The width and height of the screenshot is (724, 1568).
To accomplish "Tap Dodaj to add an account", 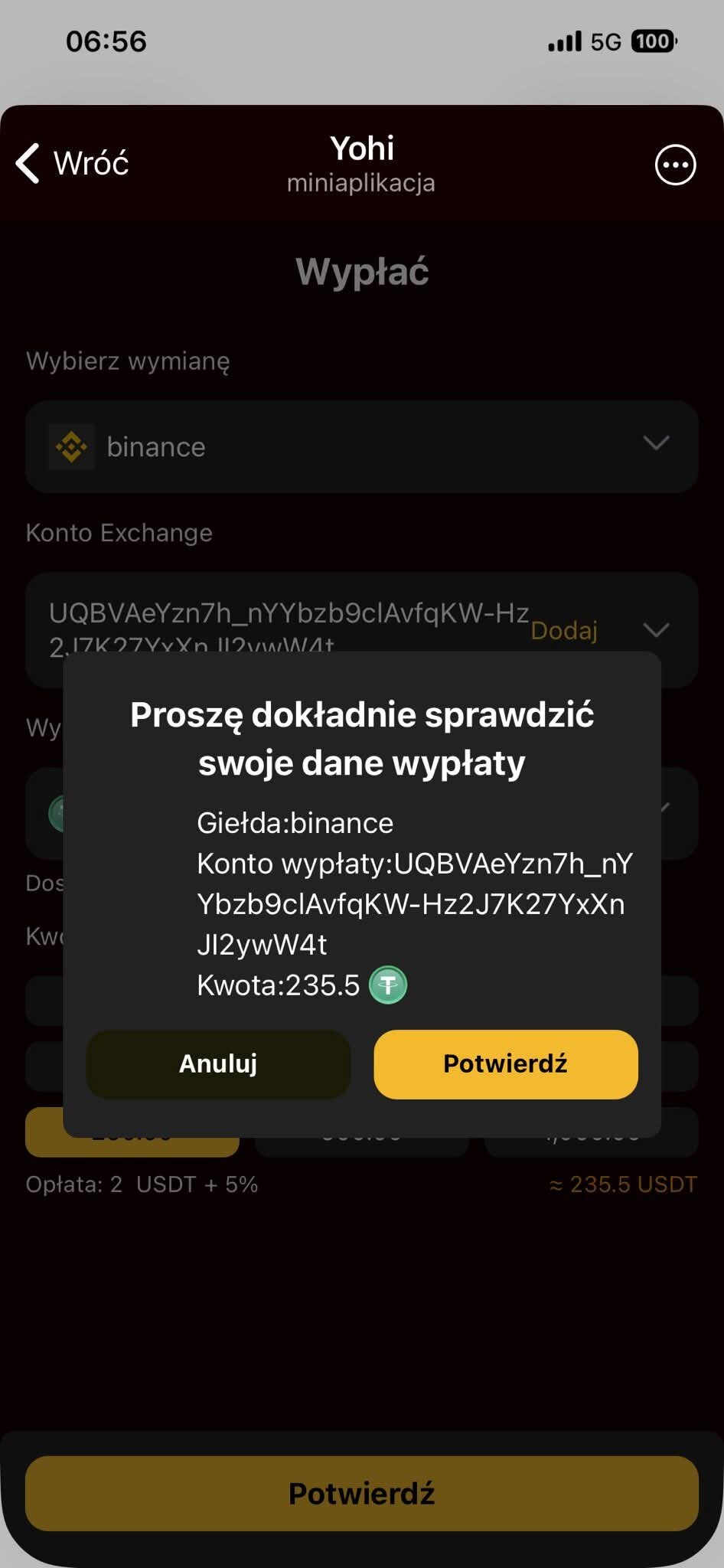I will [x=564, y=630].
